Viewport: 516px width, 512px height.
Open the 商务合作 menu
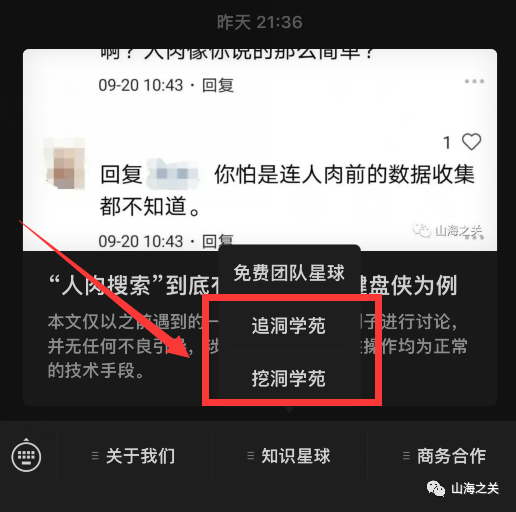442,456
